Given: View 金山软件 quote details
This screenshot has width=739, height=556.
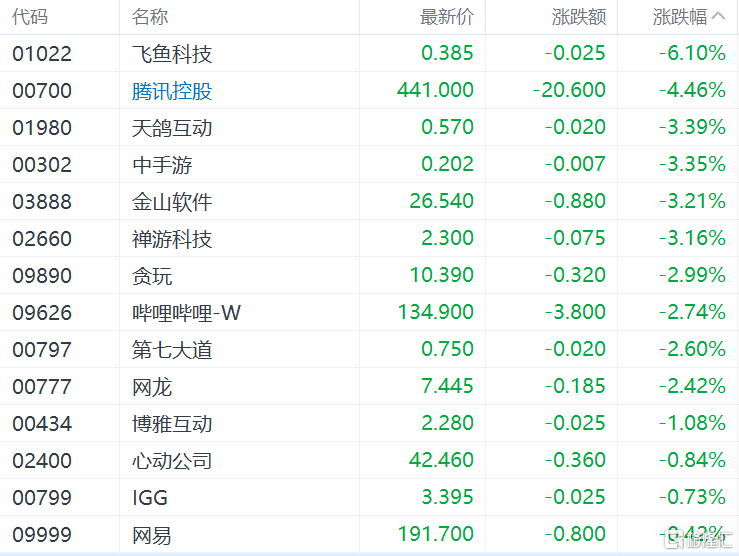Looking at the screenshot, I should pos(370,201).
